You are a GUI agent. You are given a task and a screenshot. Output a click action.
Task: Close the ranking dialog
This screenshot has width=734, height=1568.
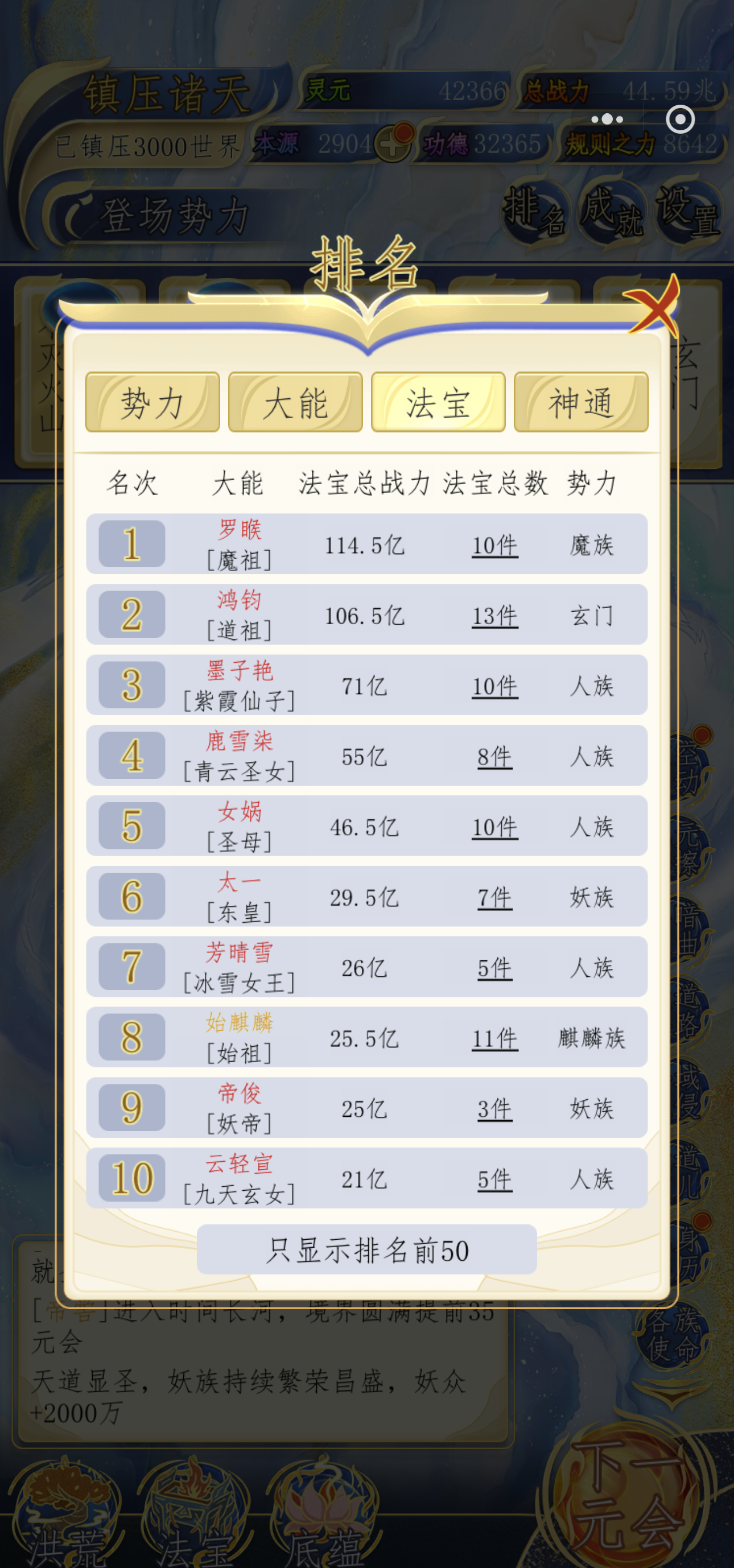coord(653,306)
